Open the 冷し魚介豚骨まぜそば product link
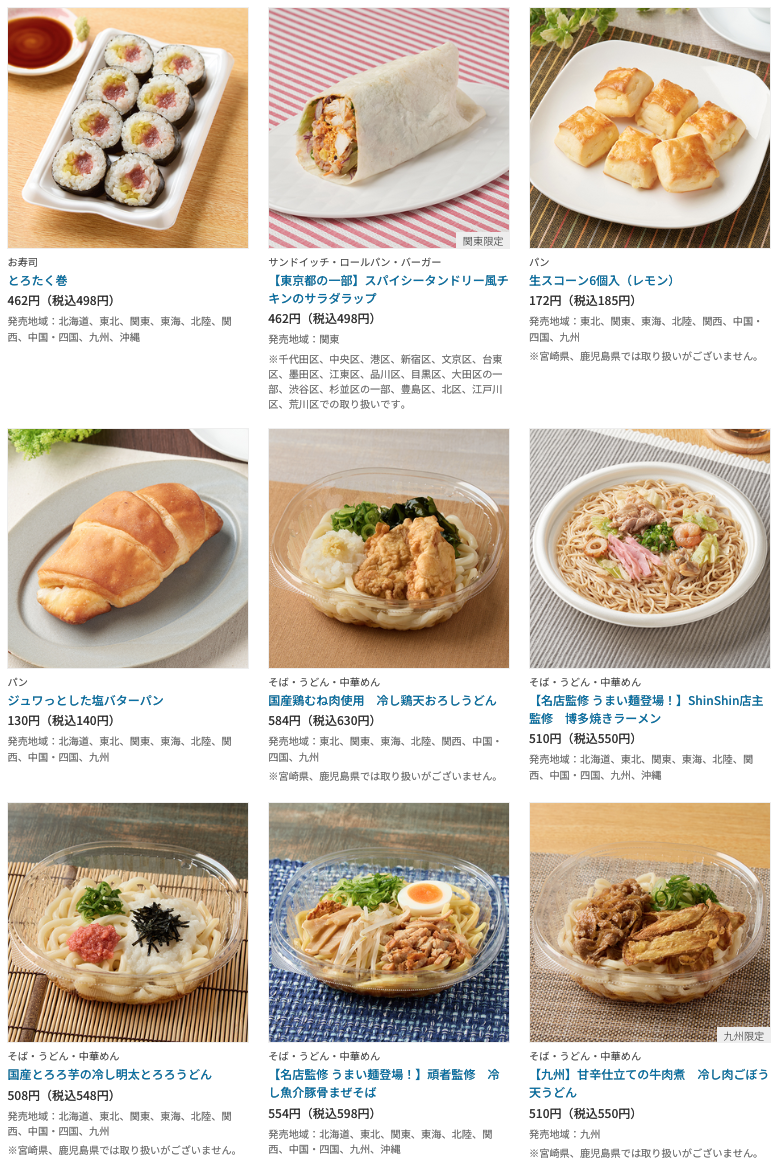Screen dimensions: 776x1163 (384, 1083)
